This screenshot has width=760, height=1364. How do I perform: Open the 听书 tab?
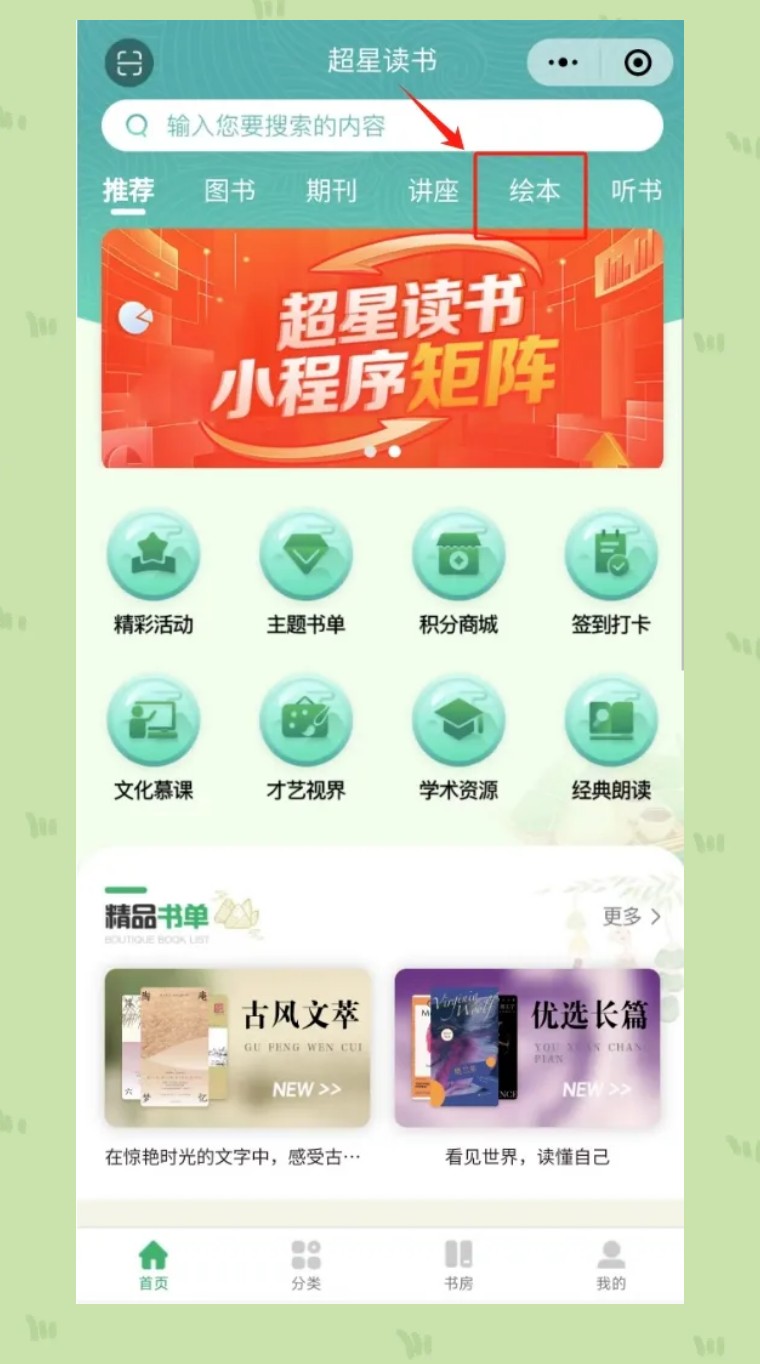(x=636, y=191)
